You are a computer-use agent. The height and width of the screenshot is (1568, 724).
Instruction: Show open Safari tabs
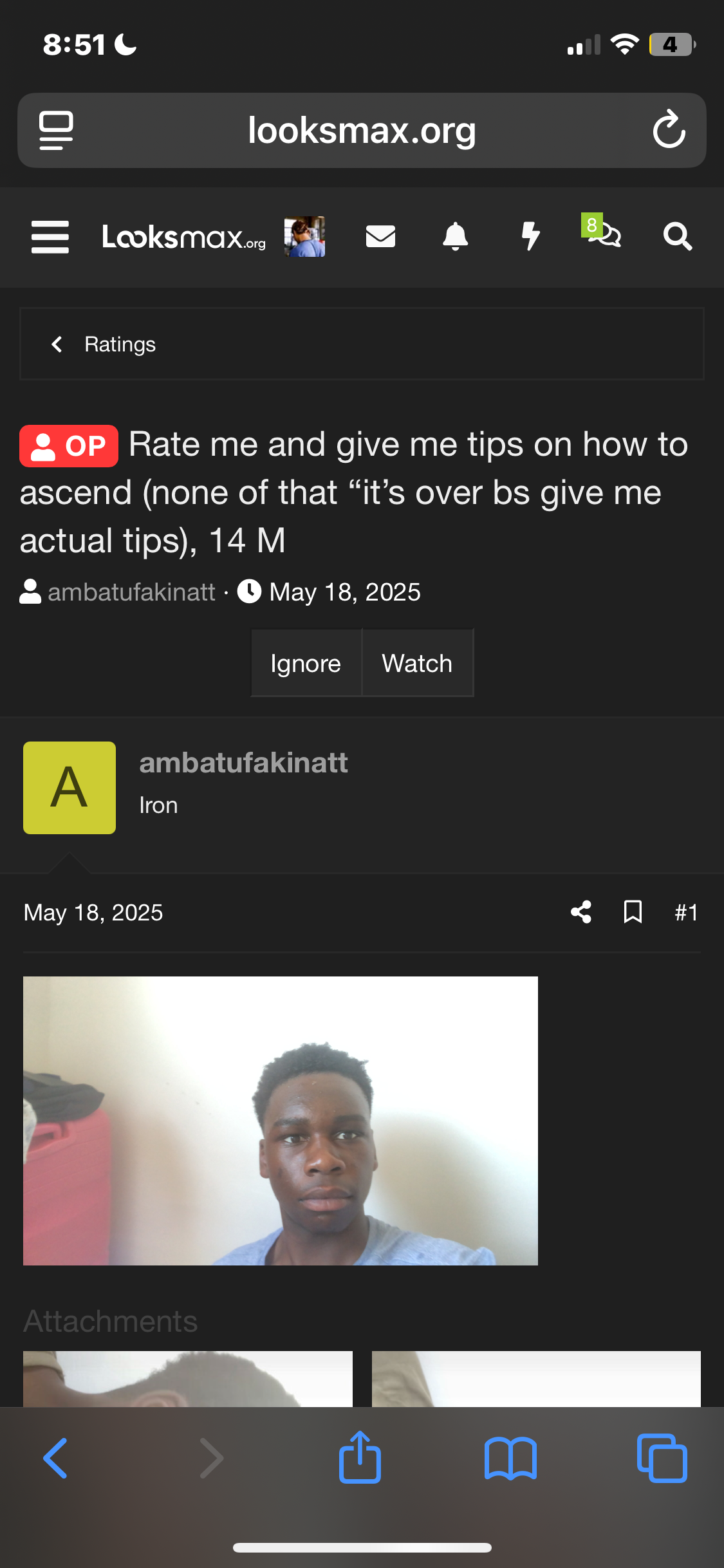coord(662,1458)
